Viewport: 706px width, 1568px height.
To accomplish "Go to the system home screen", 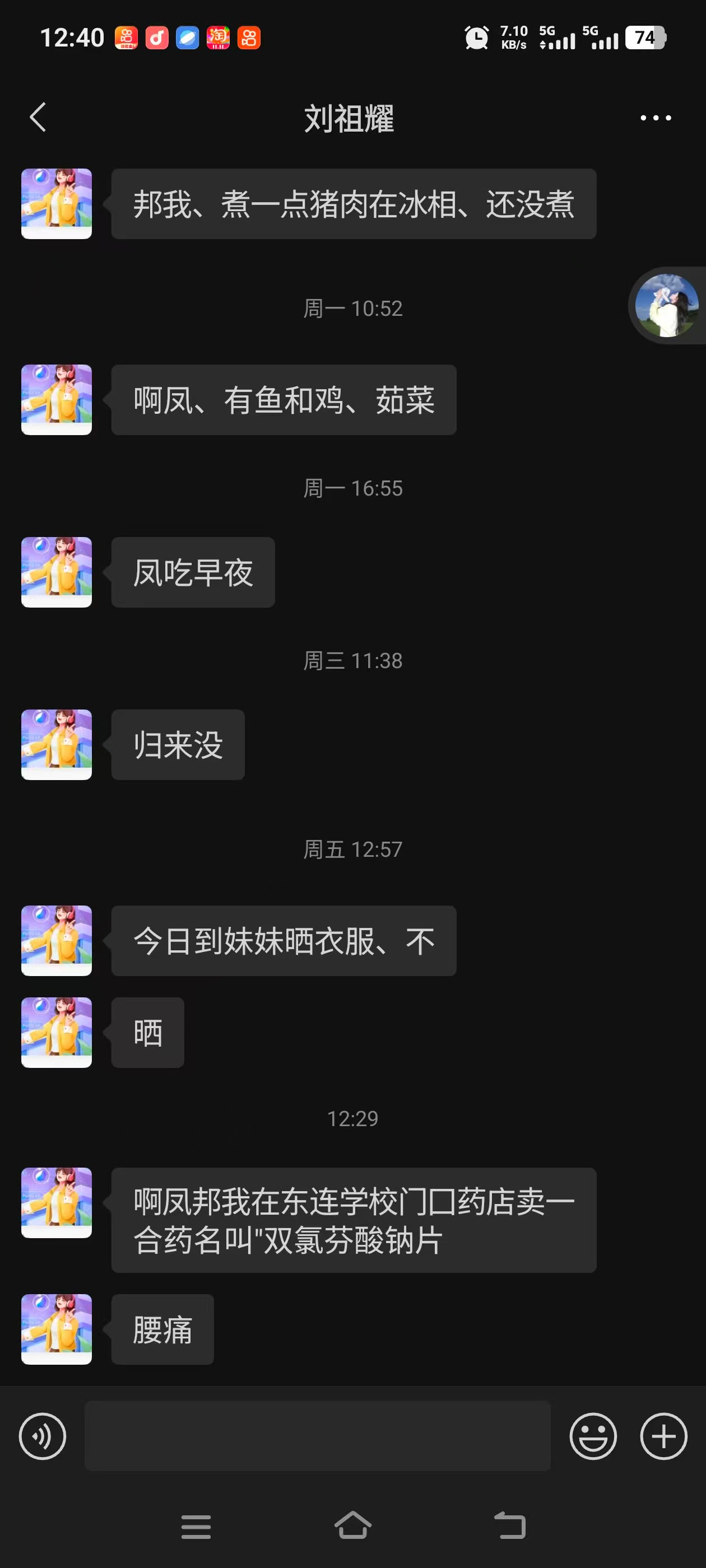I will point(352,1525).
